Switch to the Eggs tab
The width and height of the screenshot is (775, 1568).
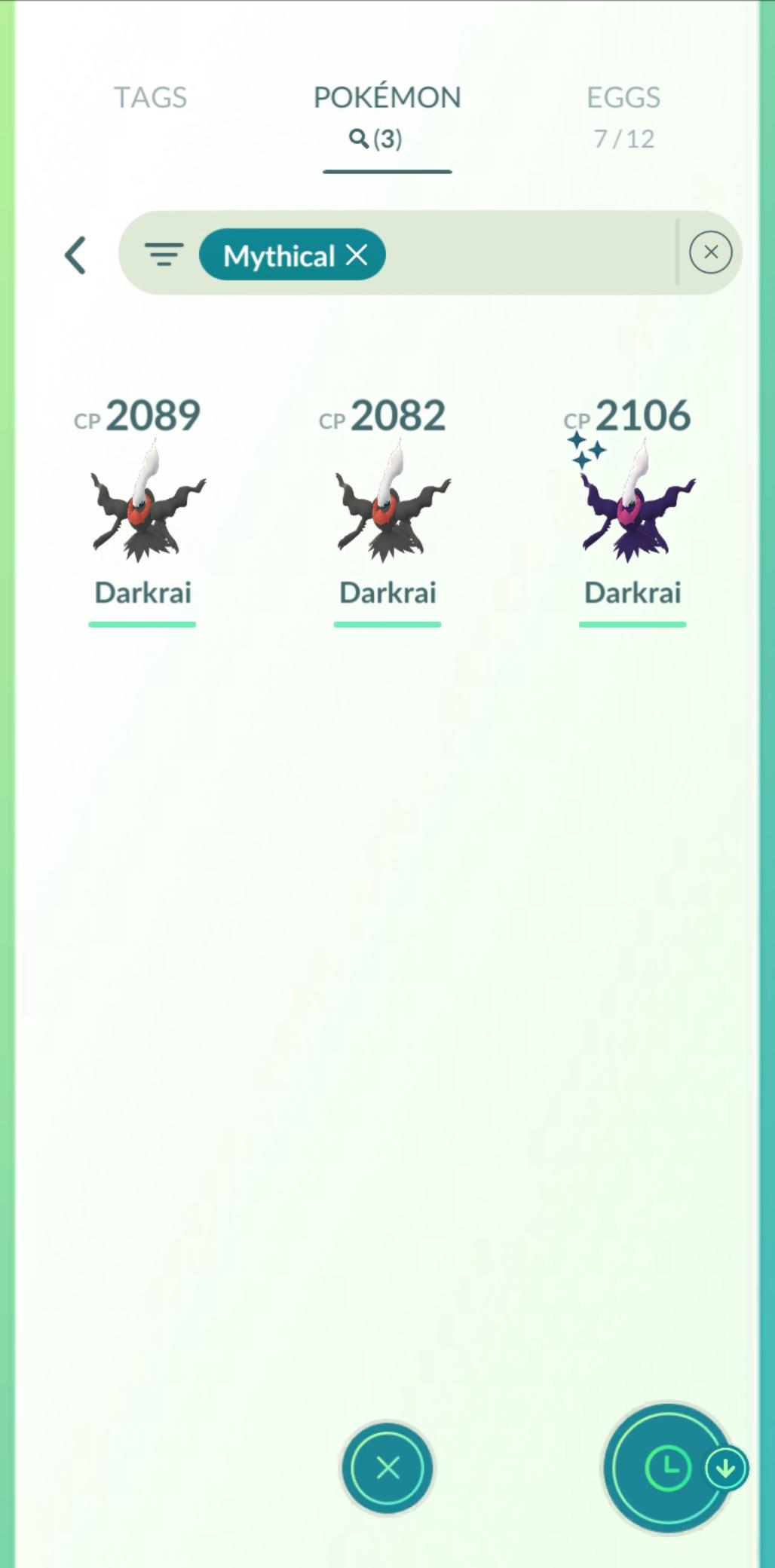pos(623,113)
